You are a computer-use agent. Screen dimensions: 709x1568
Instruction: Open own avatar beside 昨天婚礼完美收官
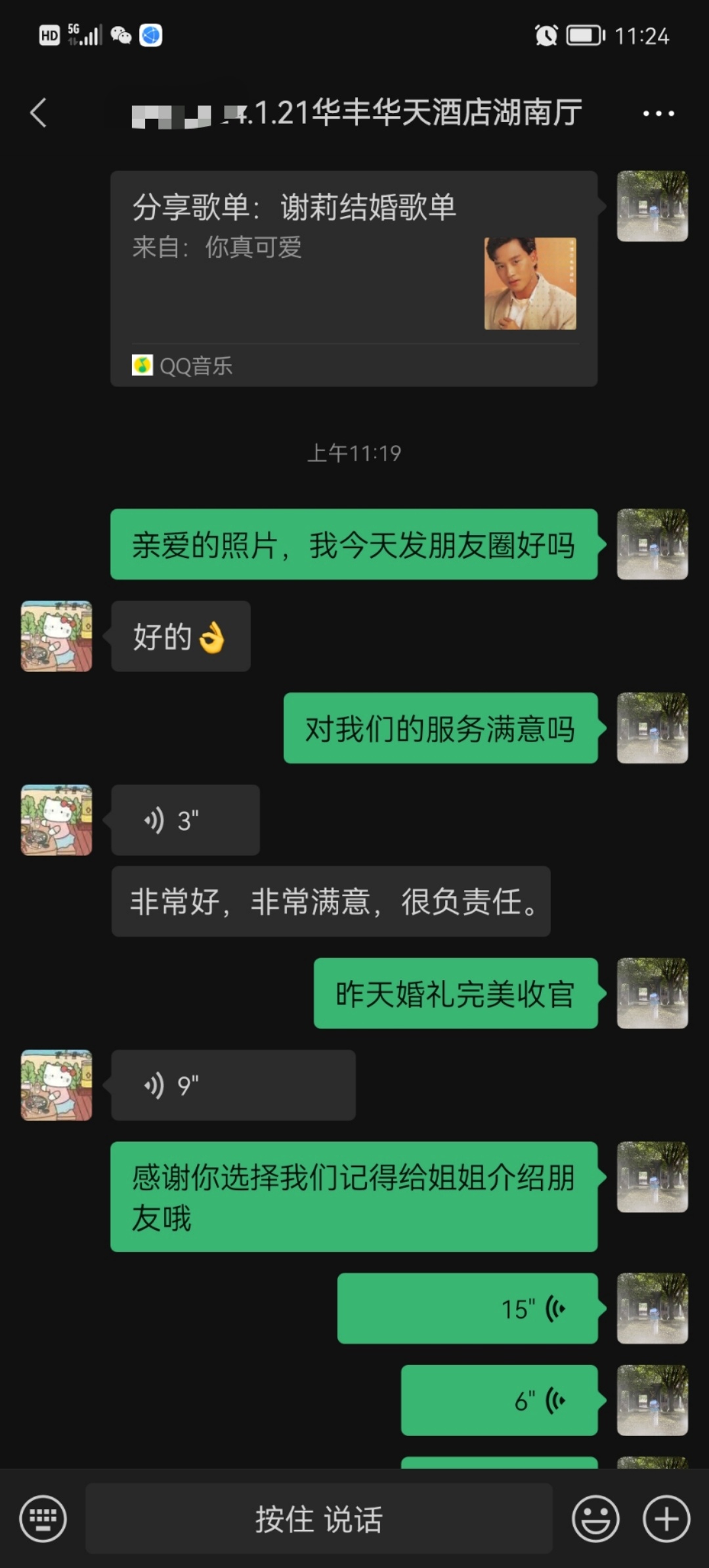point(653,993)
